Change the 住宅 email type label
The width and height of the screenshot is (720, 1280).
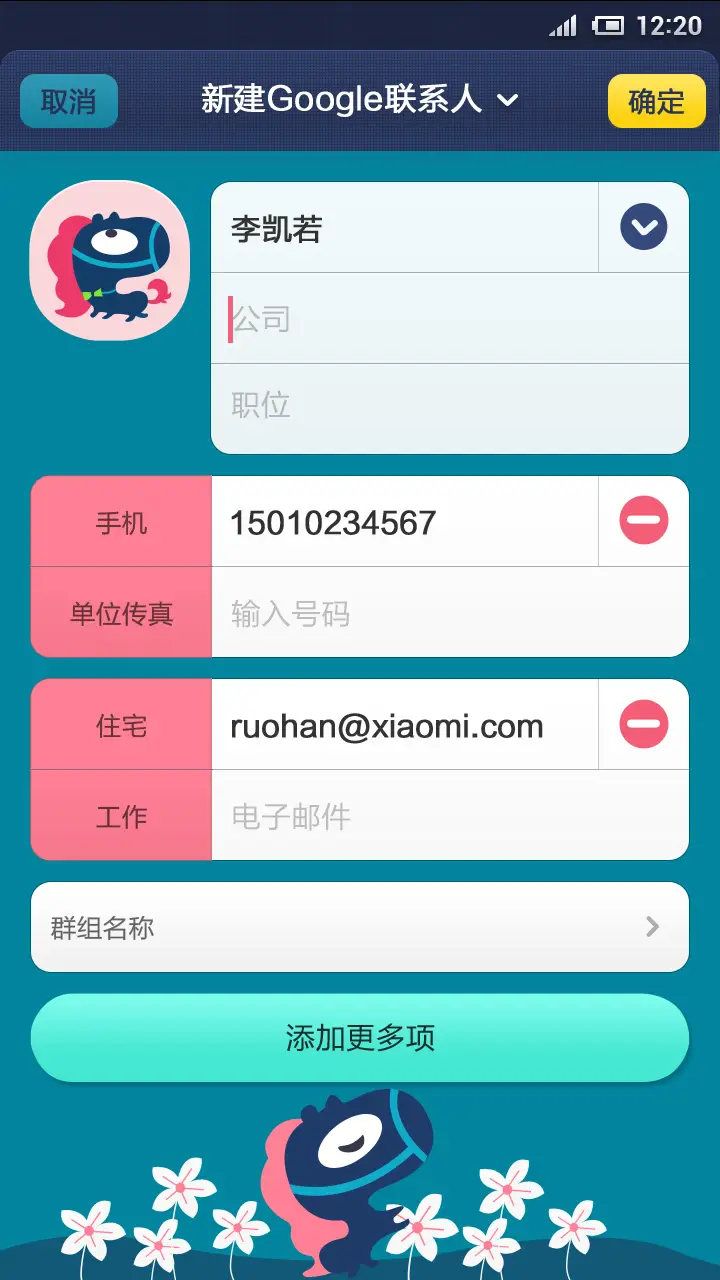click(x=121, y=725)
